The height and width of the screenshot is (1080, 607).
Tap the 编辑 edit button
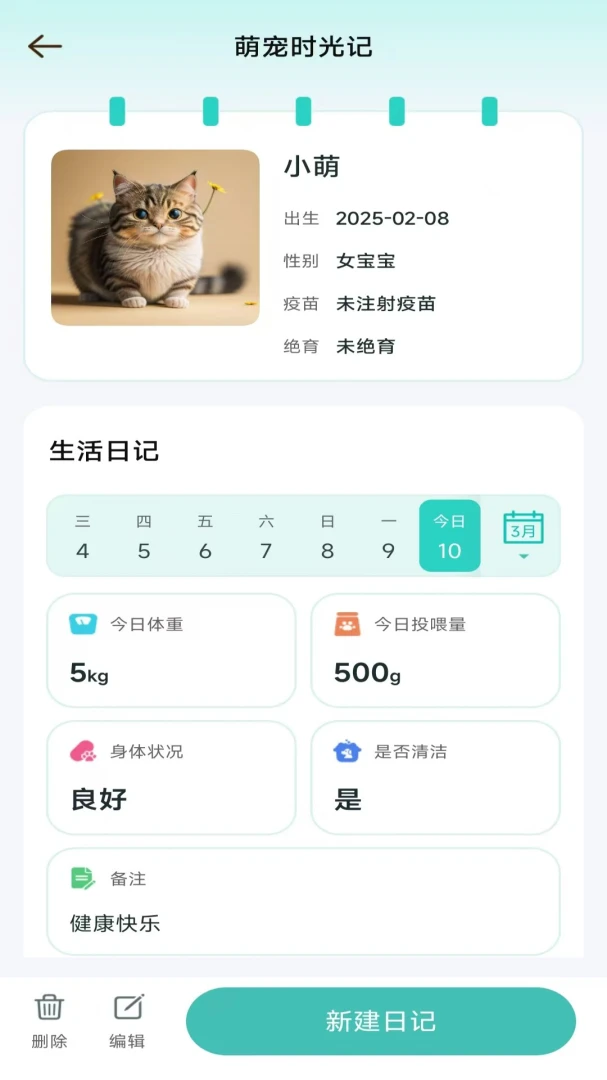click(x=127, y=1021)
